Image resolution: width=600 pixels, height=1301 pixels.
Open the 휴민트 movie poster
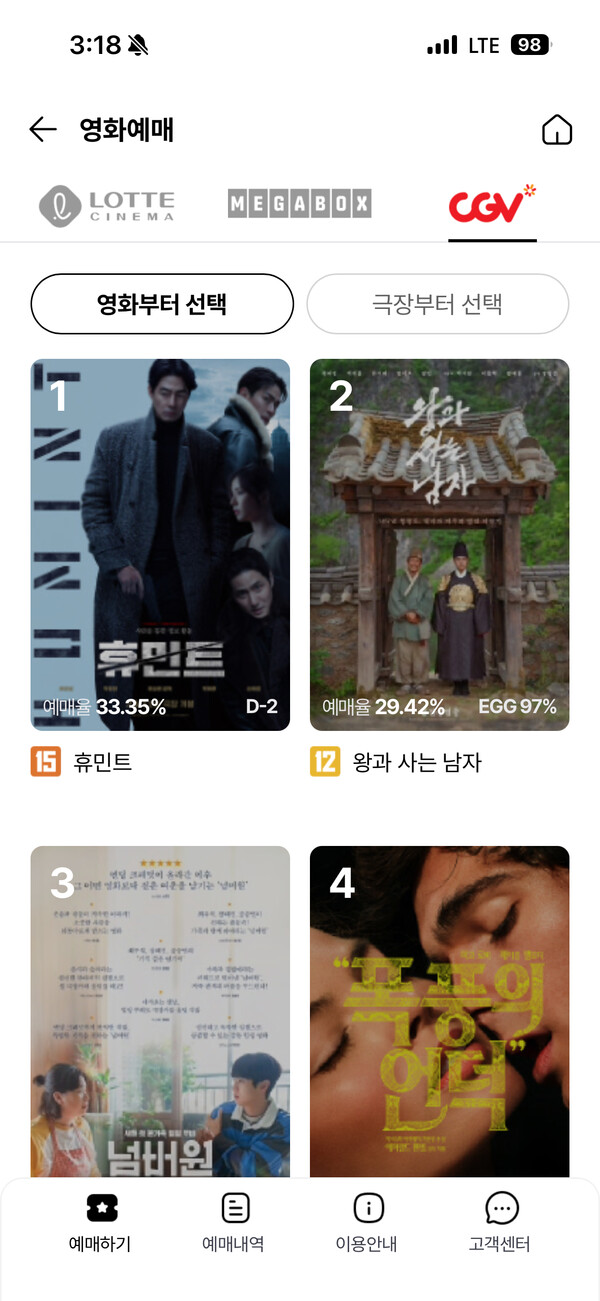[x=160, y=545]
